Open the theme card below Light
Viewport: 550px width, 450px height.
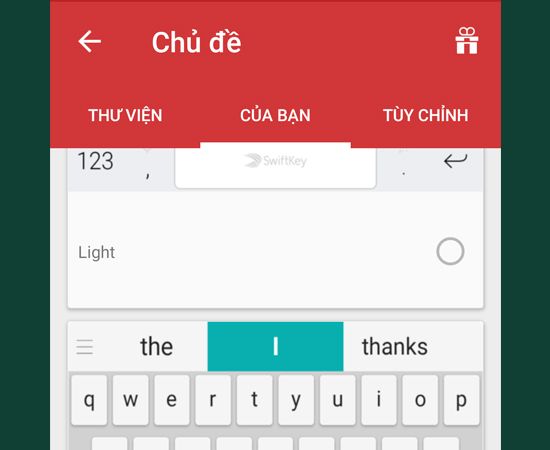275,385
